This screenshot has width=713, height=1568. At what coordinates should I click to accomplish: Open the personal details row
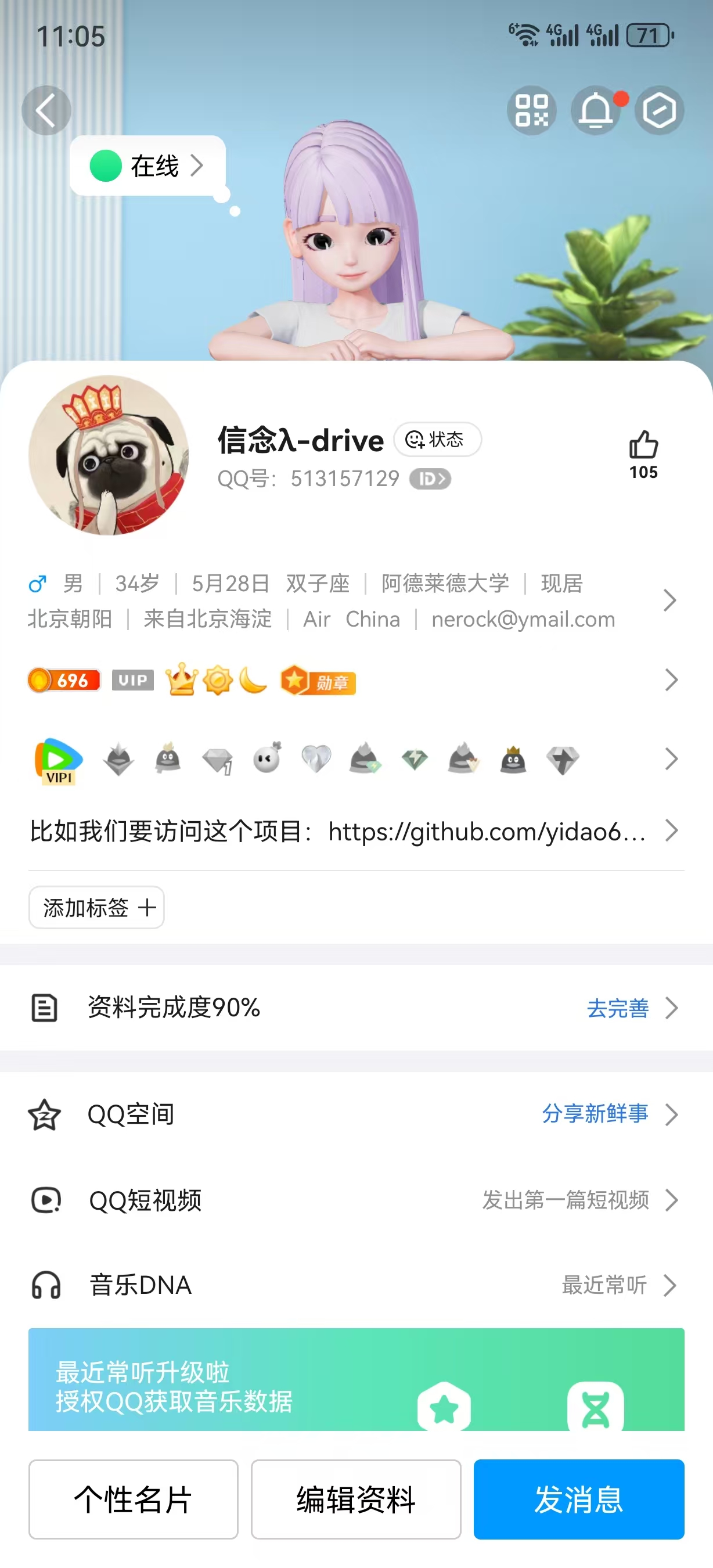click(353, 601)
